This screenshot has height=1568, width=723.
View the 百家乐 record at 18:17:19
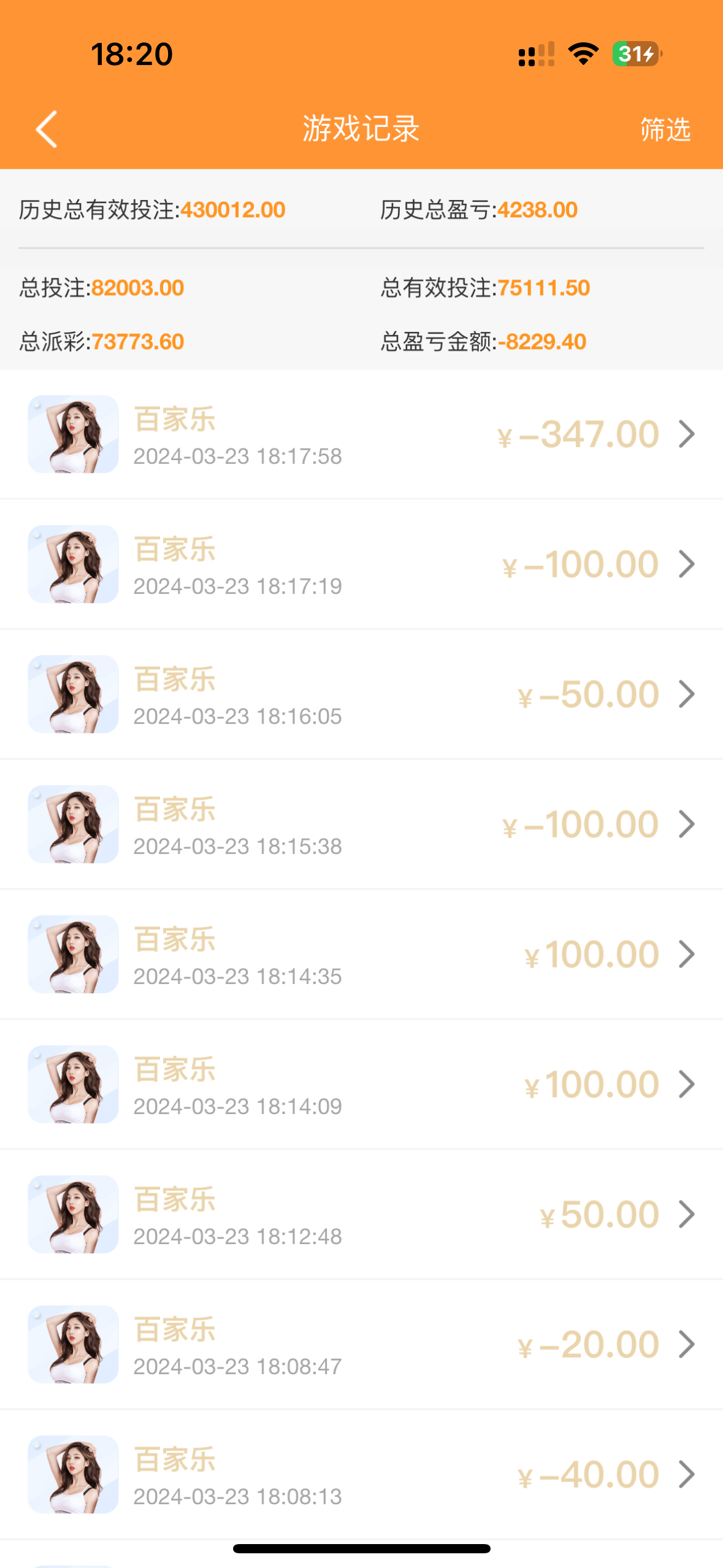click(361, 565)
